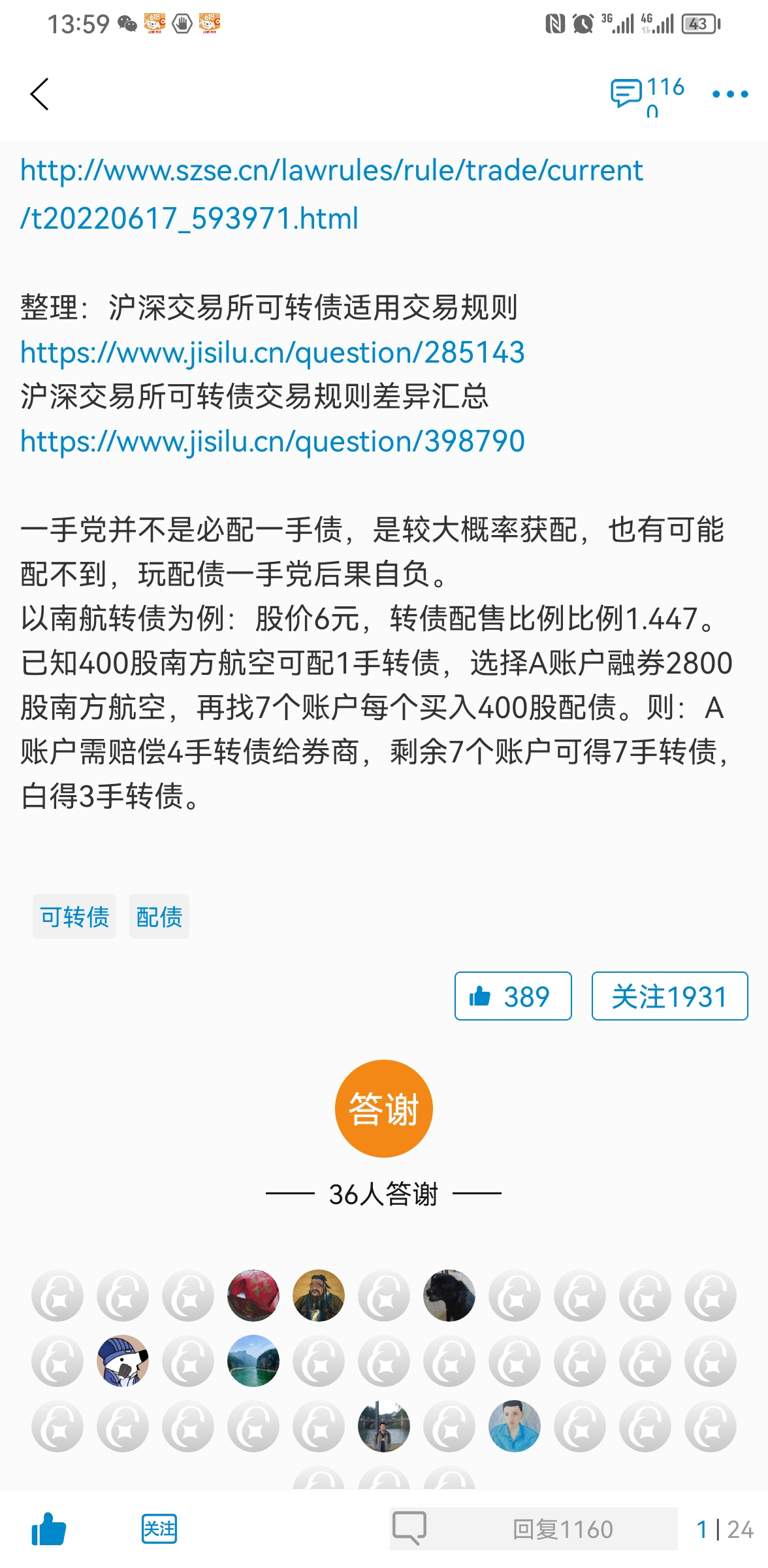This screenshot has height=1568, width=768.
Task: Tap the orange 答谢 button
Action: (384, 1109)
